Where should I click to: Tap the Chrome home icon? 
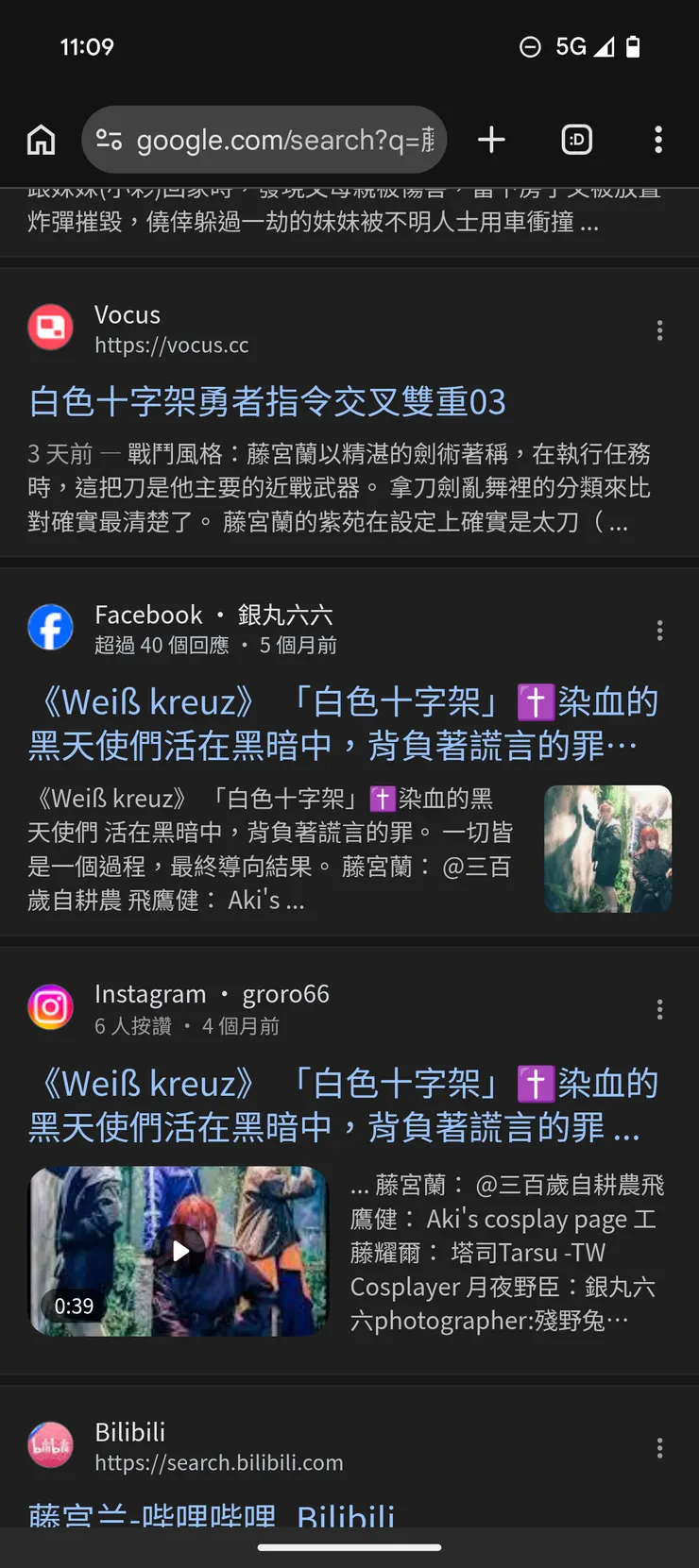pyautogui.click(x=41, y=139)
